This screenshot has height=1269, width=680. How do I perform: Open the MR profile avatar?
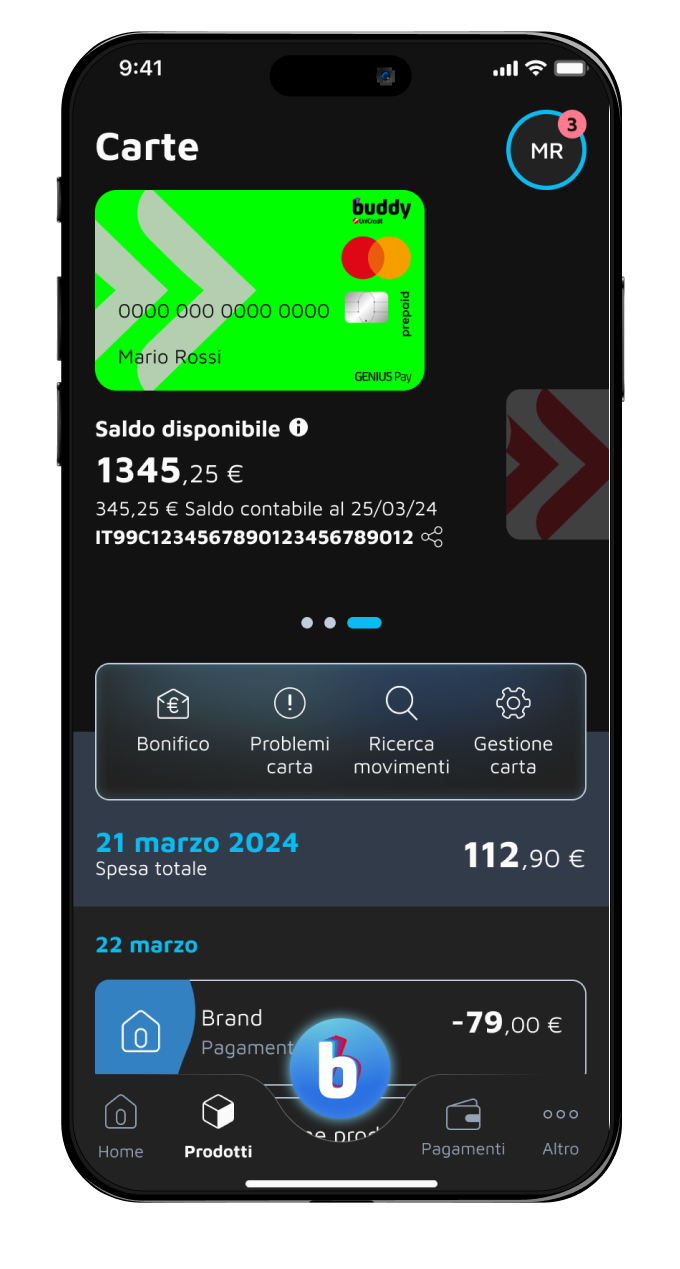pos(546,151)
